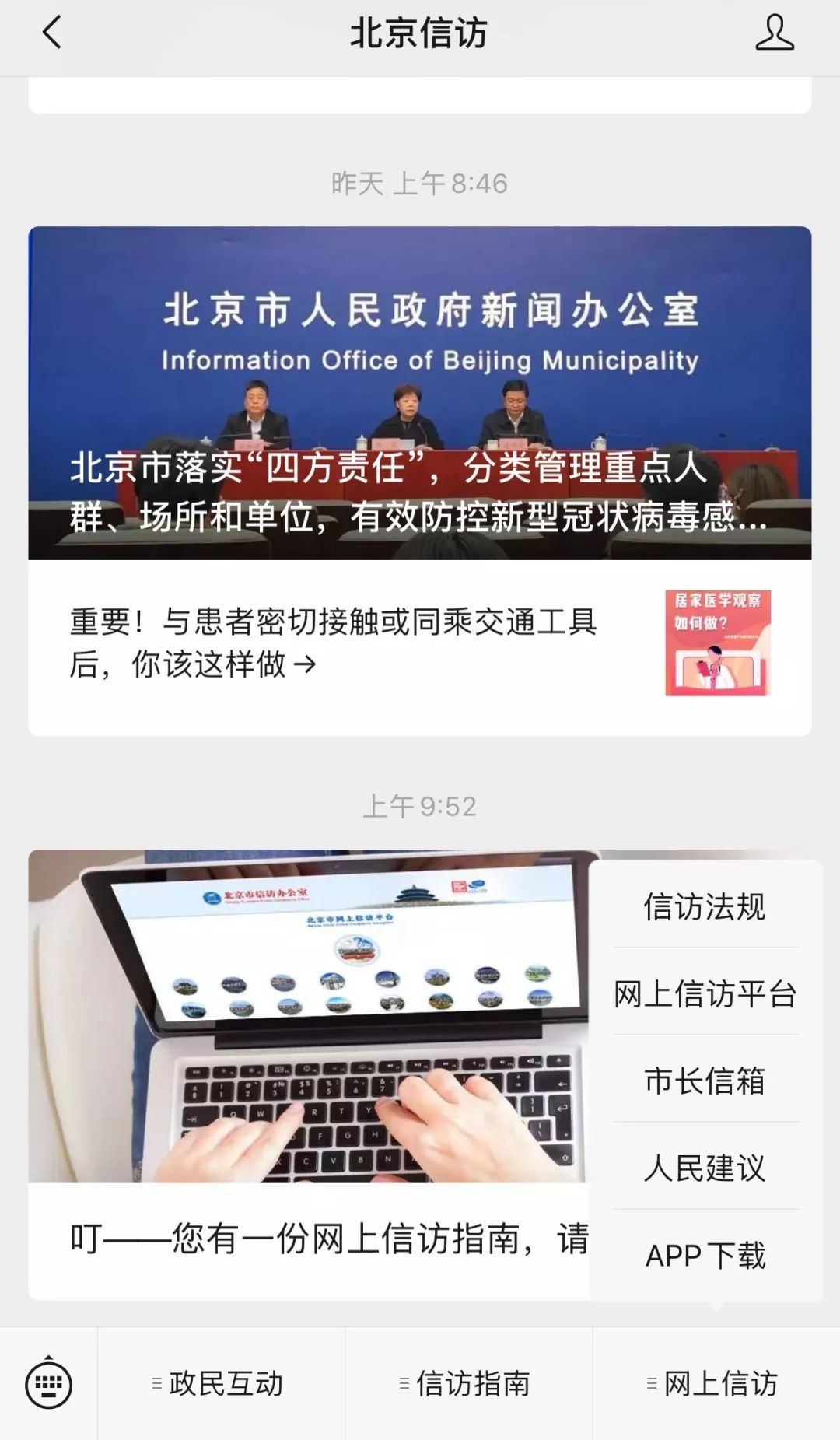This screenshot has height=1440, width=840.
Task: Go back from 北京信访 chat
Action: 51,33
